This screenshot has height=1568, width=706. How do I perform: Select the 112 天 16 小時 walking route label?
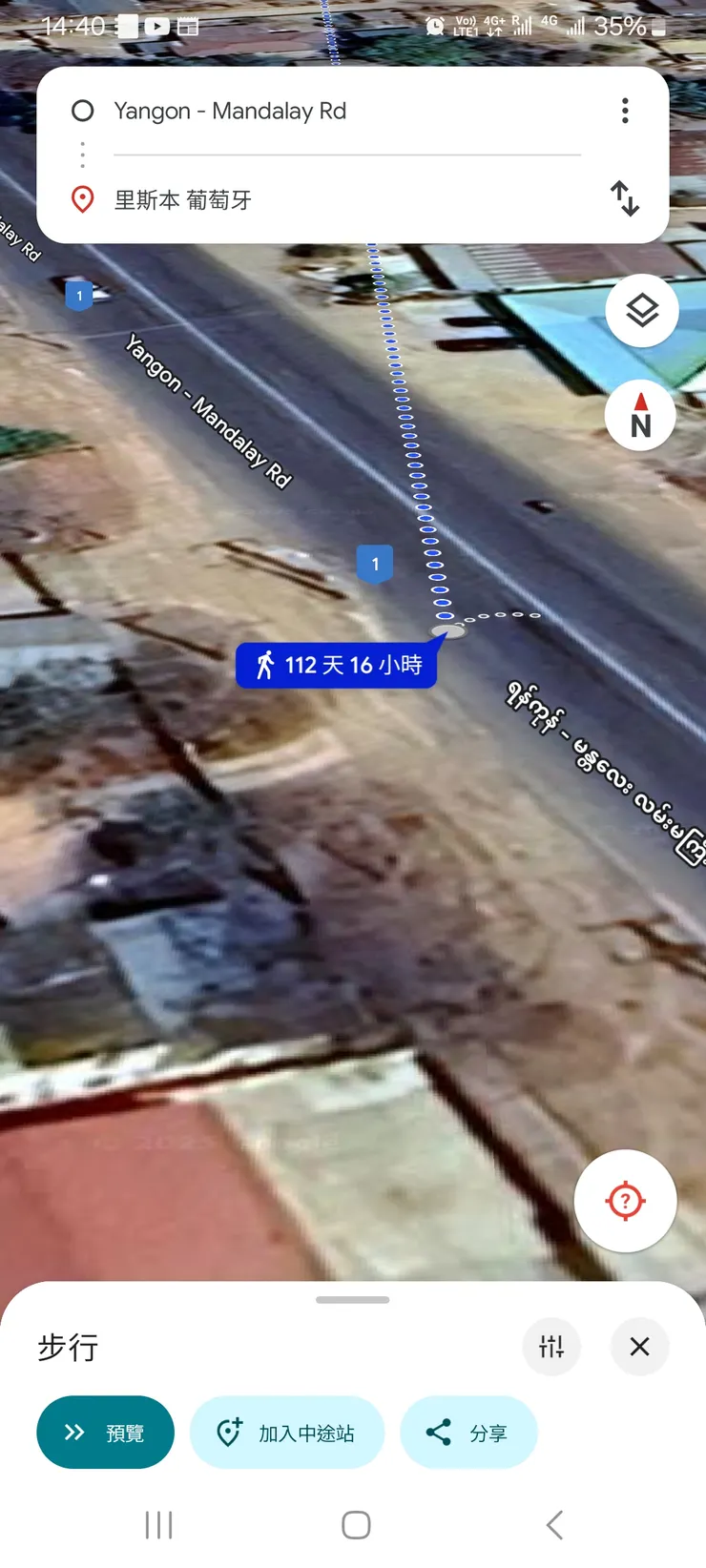[x=337, y=665]
